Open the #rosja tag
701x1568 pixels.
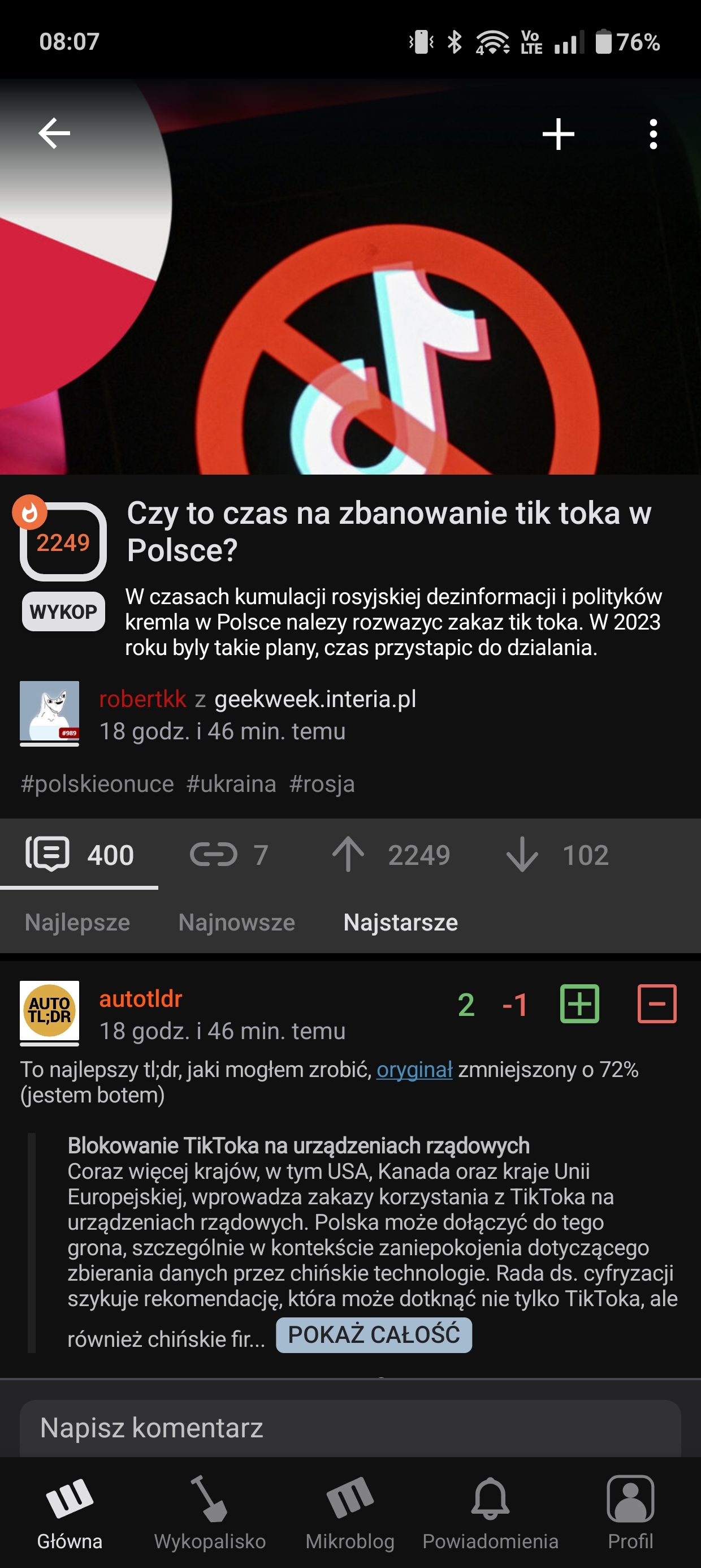pyautogui.click(x=322, y=783)
